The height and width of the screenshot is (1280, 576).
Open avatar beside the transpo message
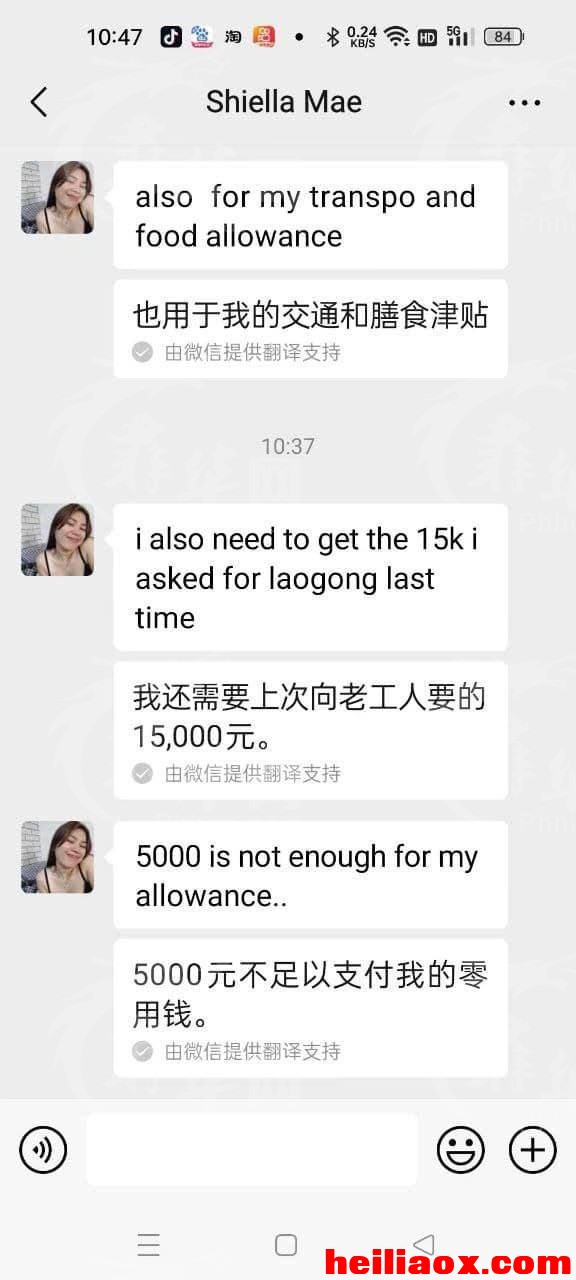tap(58, 198)
